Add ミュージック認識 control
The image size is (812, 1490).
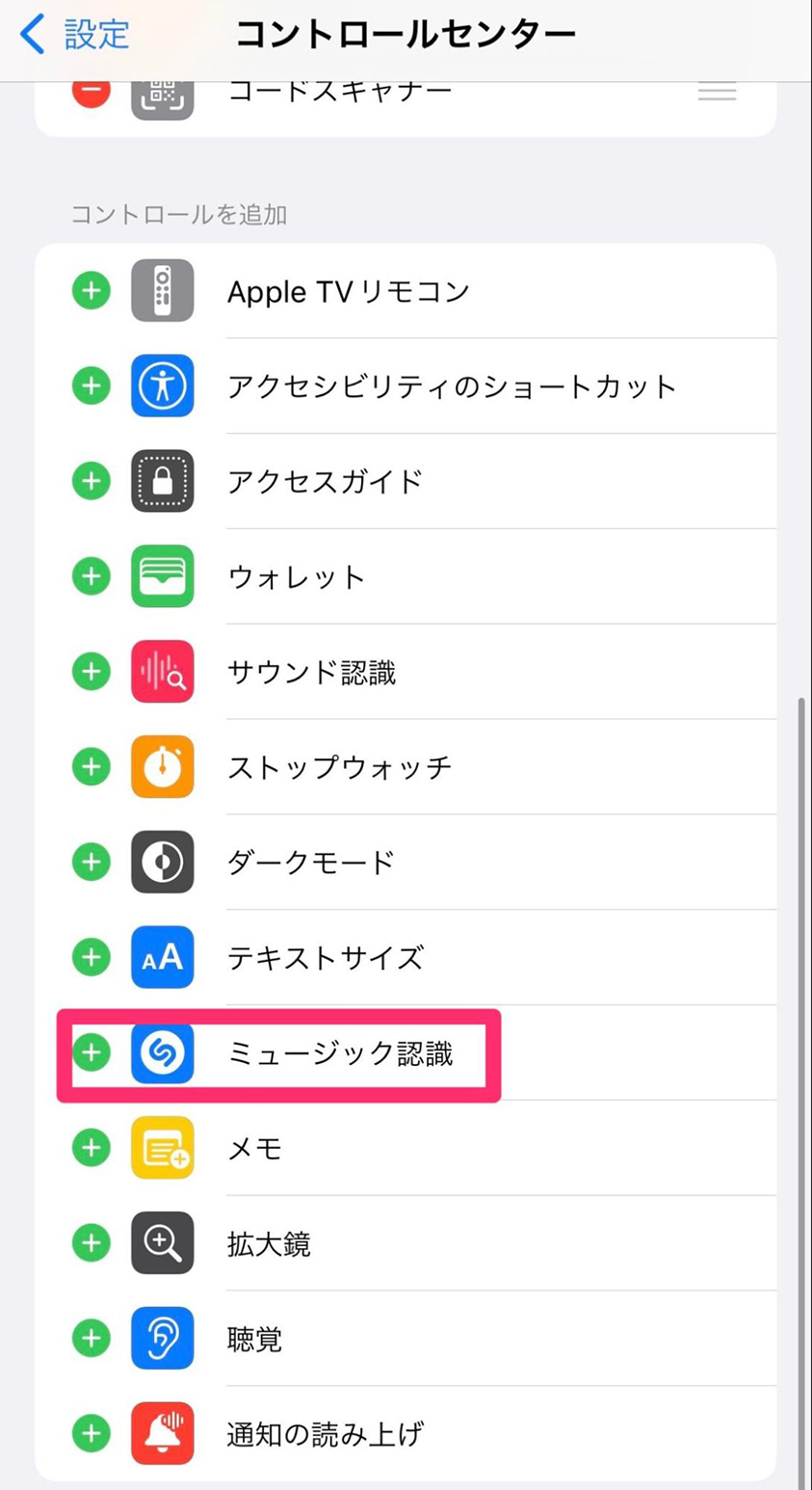92,1053
